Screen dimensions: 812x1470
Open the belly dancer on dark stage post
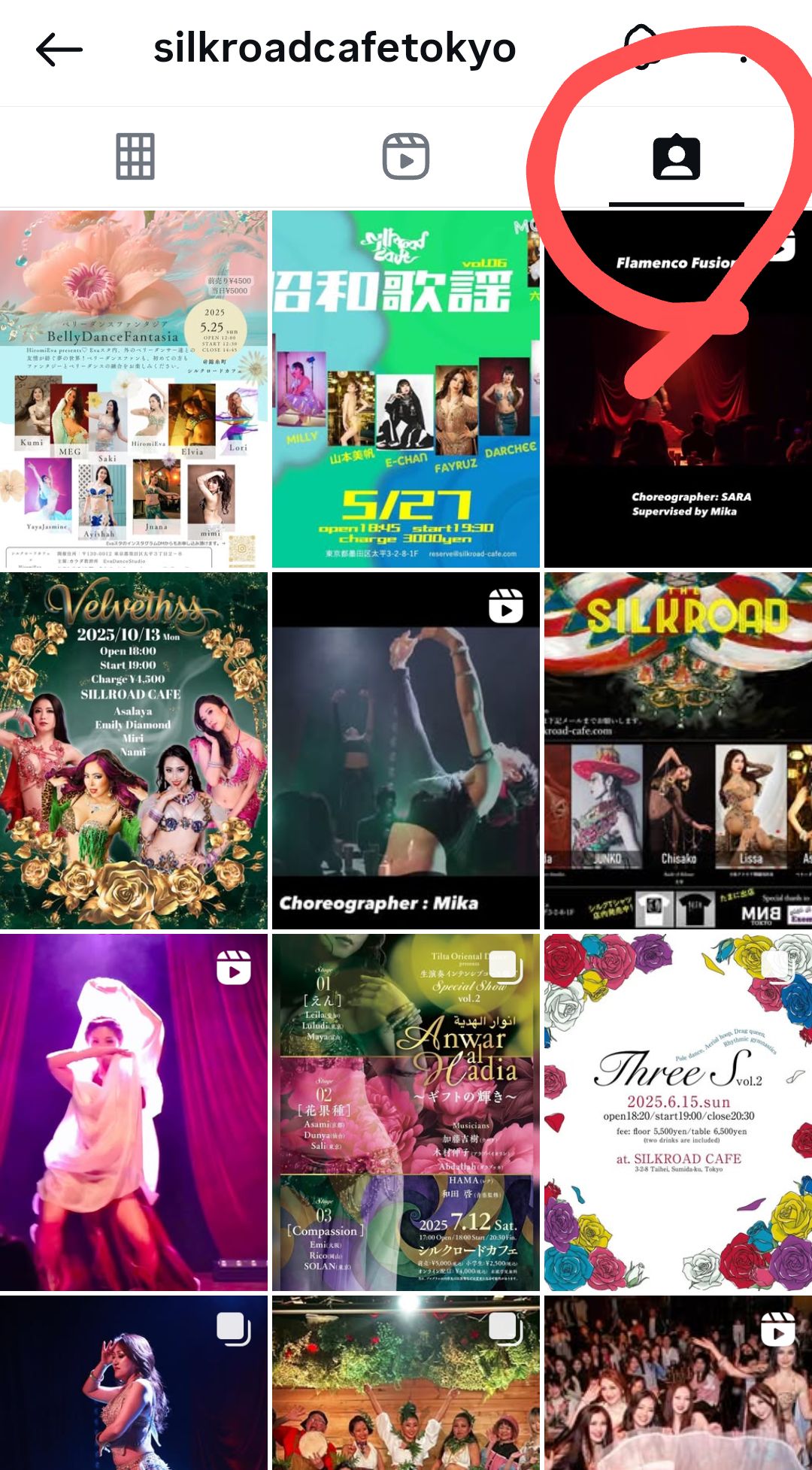134,1384
